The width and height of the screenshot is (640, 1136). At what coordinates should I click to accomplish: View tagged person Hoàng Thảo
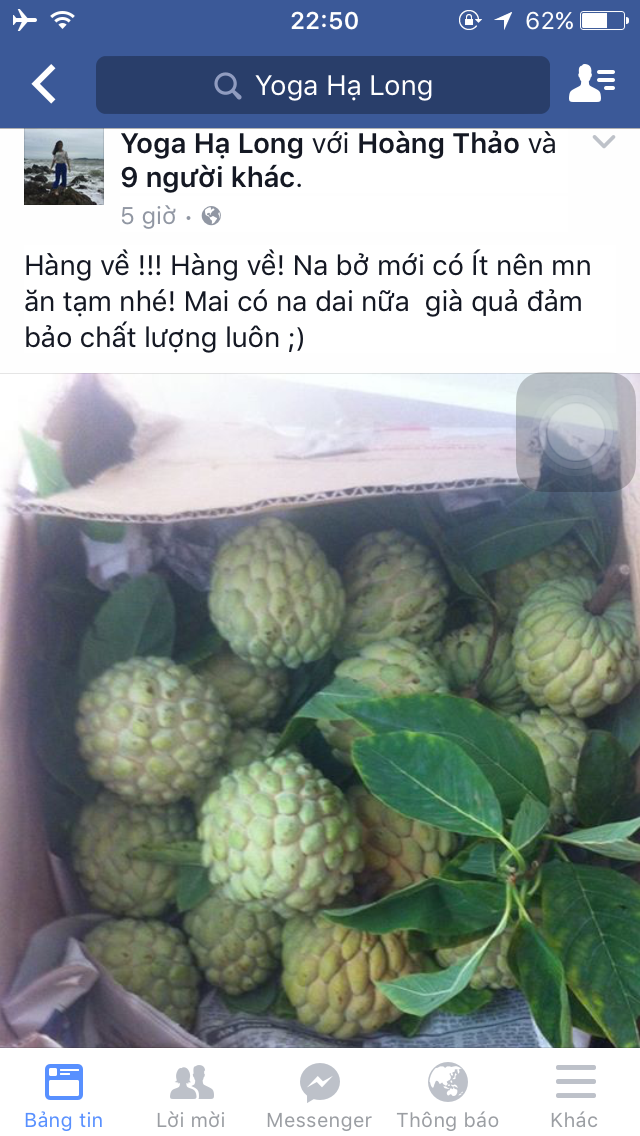[439, 144]
